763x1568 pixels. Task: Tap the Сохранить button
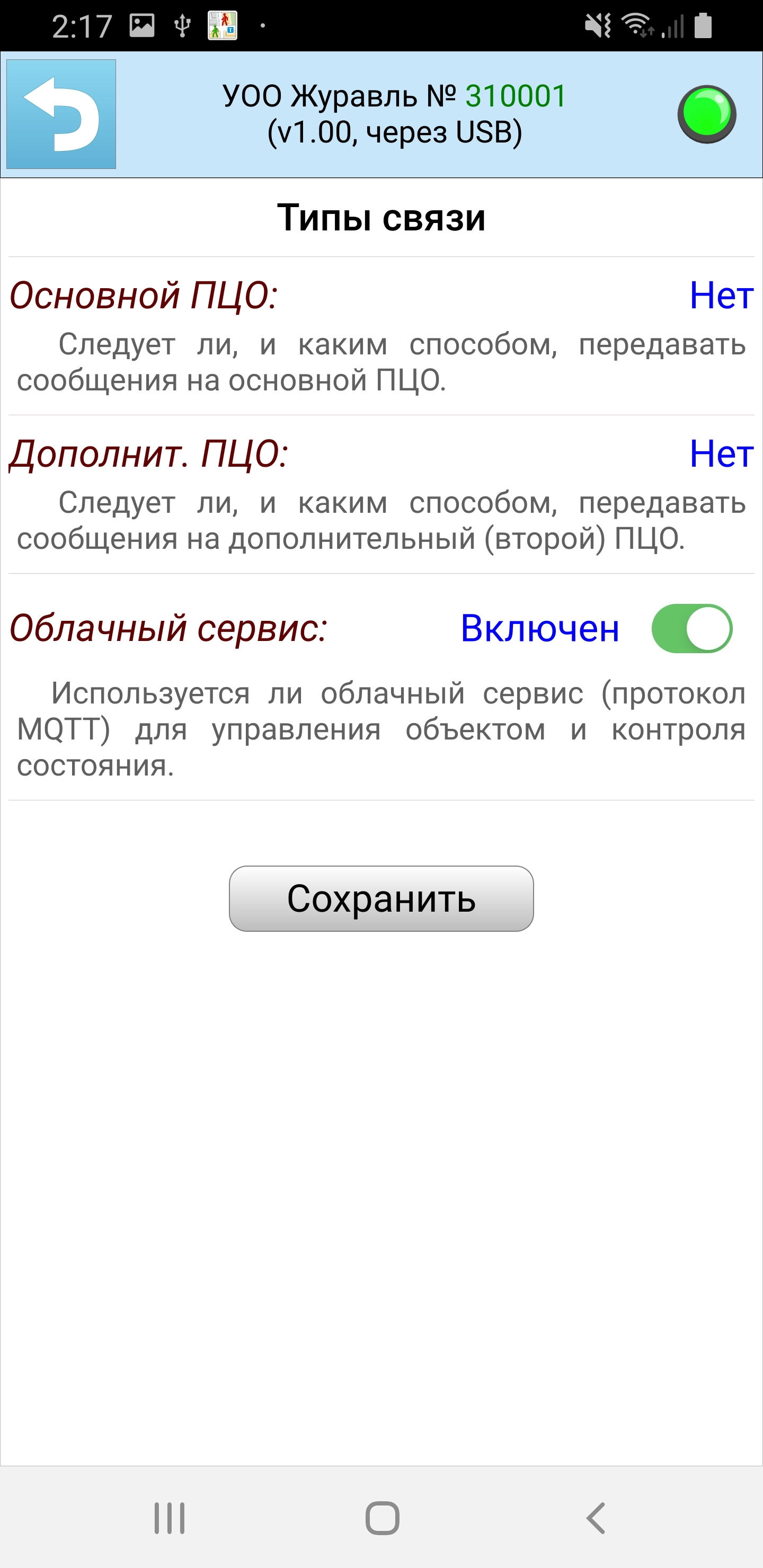pos(381,898)
